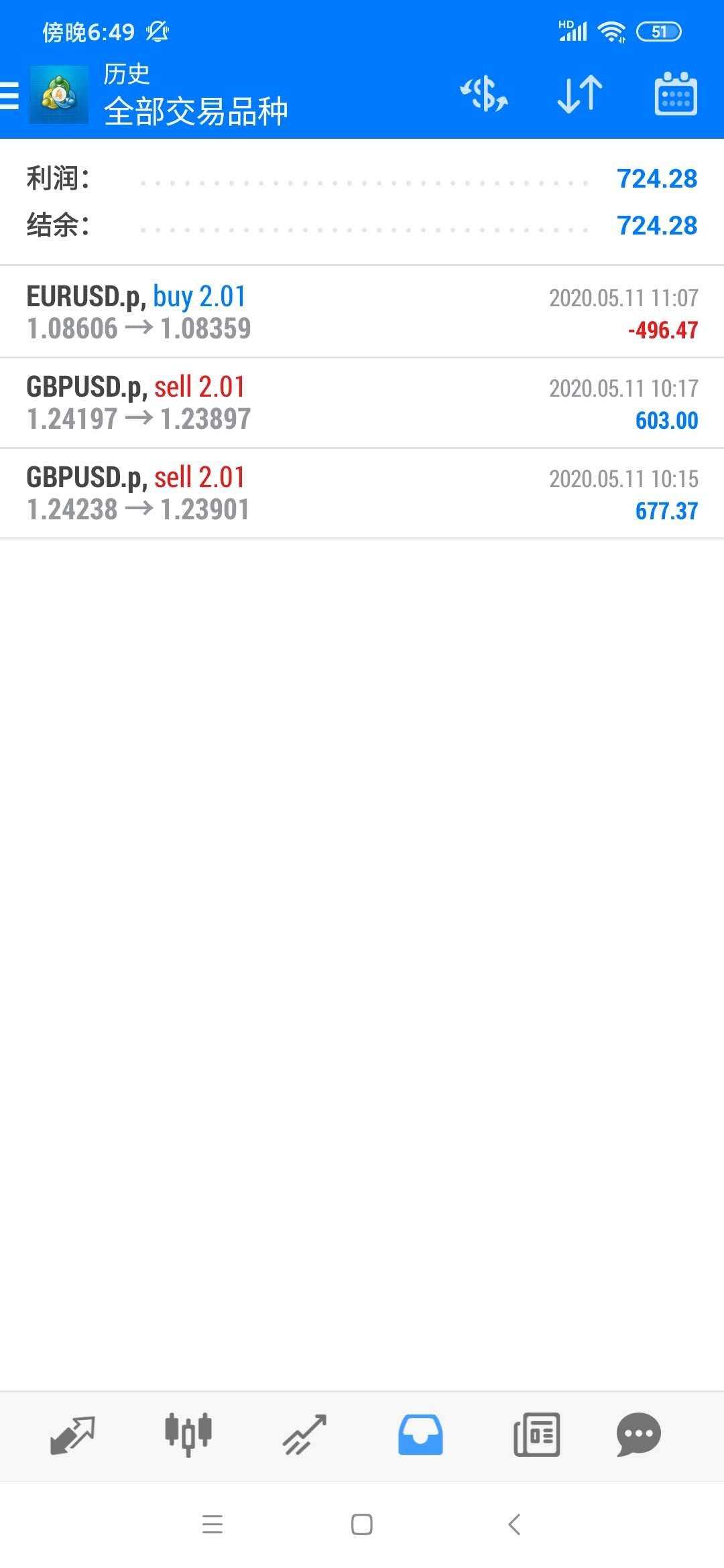Open GBPUSD.p sell trade from 10:17

pos(362,403)
